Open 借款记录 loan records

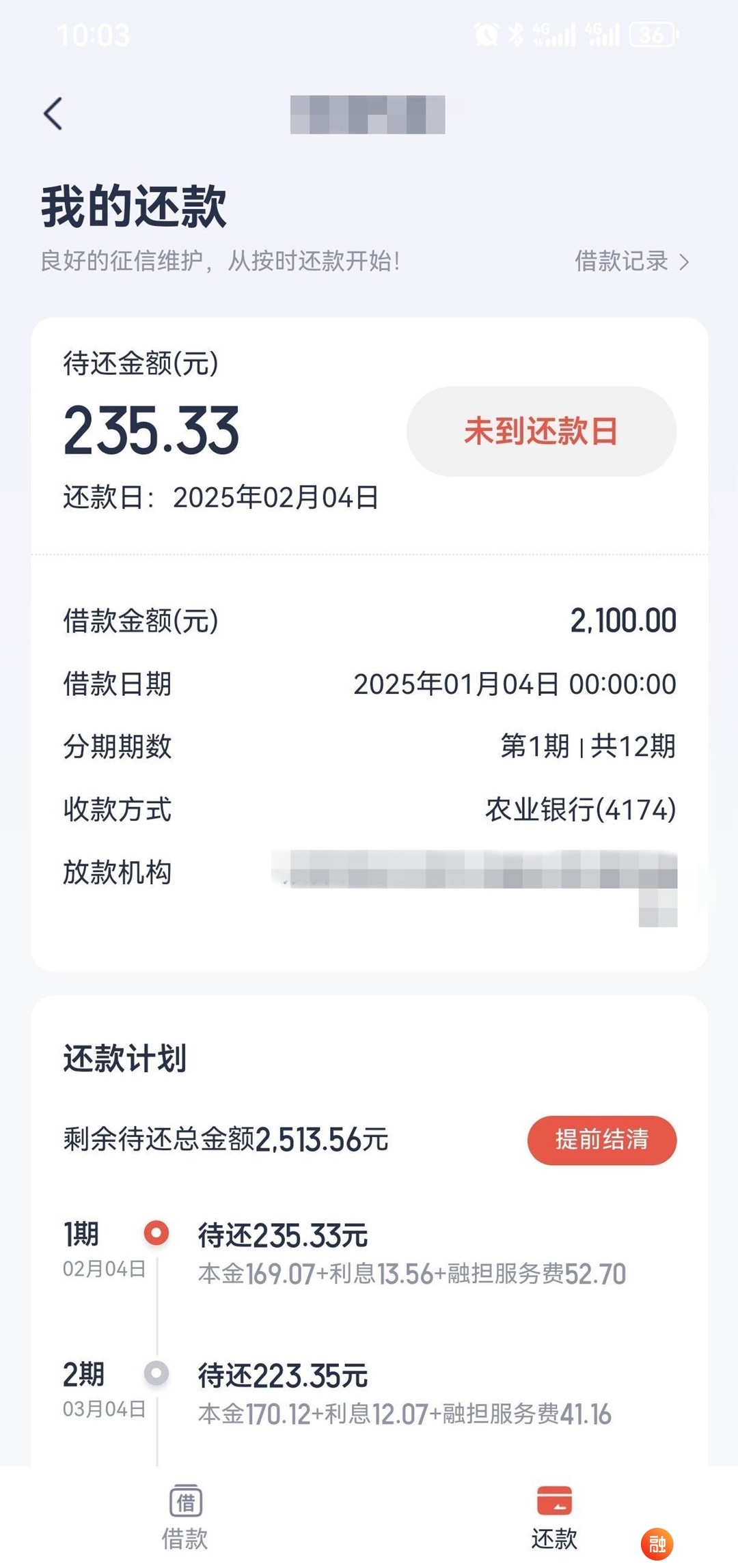click(x=632, y=261)
